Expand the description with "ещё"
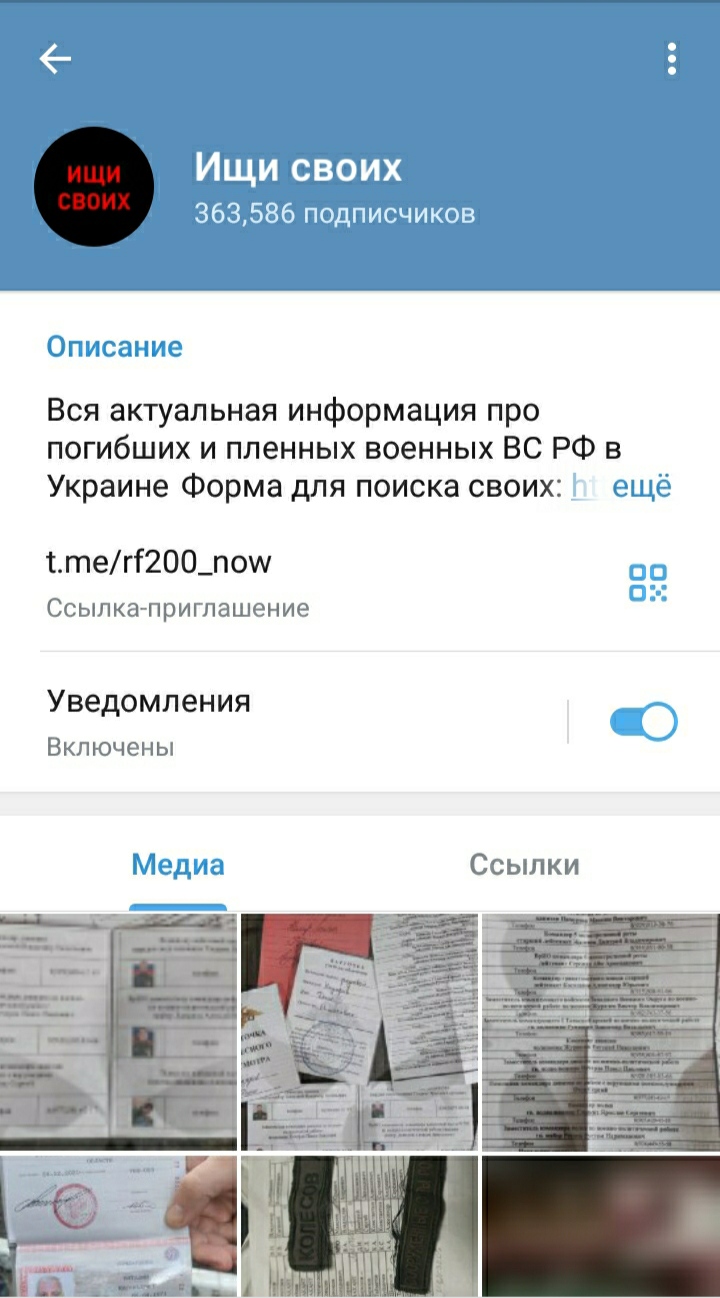The image size is (720, 1298). coord(641,487)
